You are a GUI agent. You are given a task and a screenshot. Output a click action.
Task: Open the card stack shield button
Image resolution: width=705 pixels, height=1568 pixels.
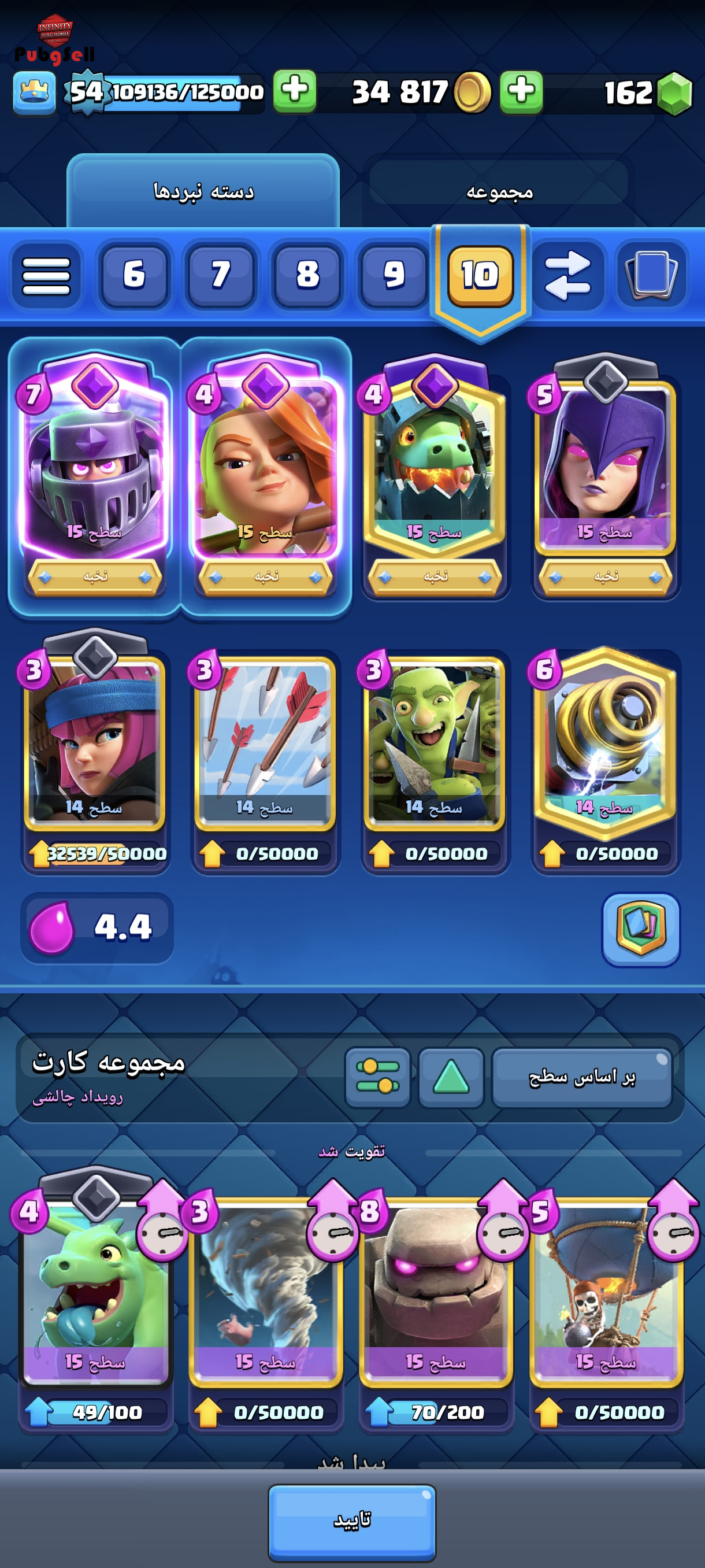tap(640, 930)
